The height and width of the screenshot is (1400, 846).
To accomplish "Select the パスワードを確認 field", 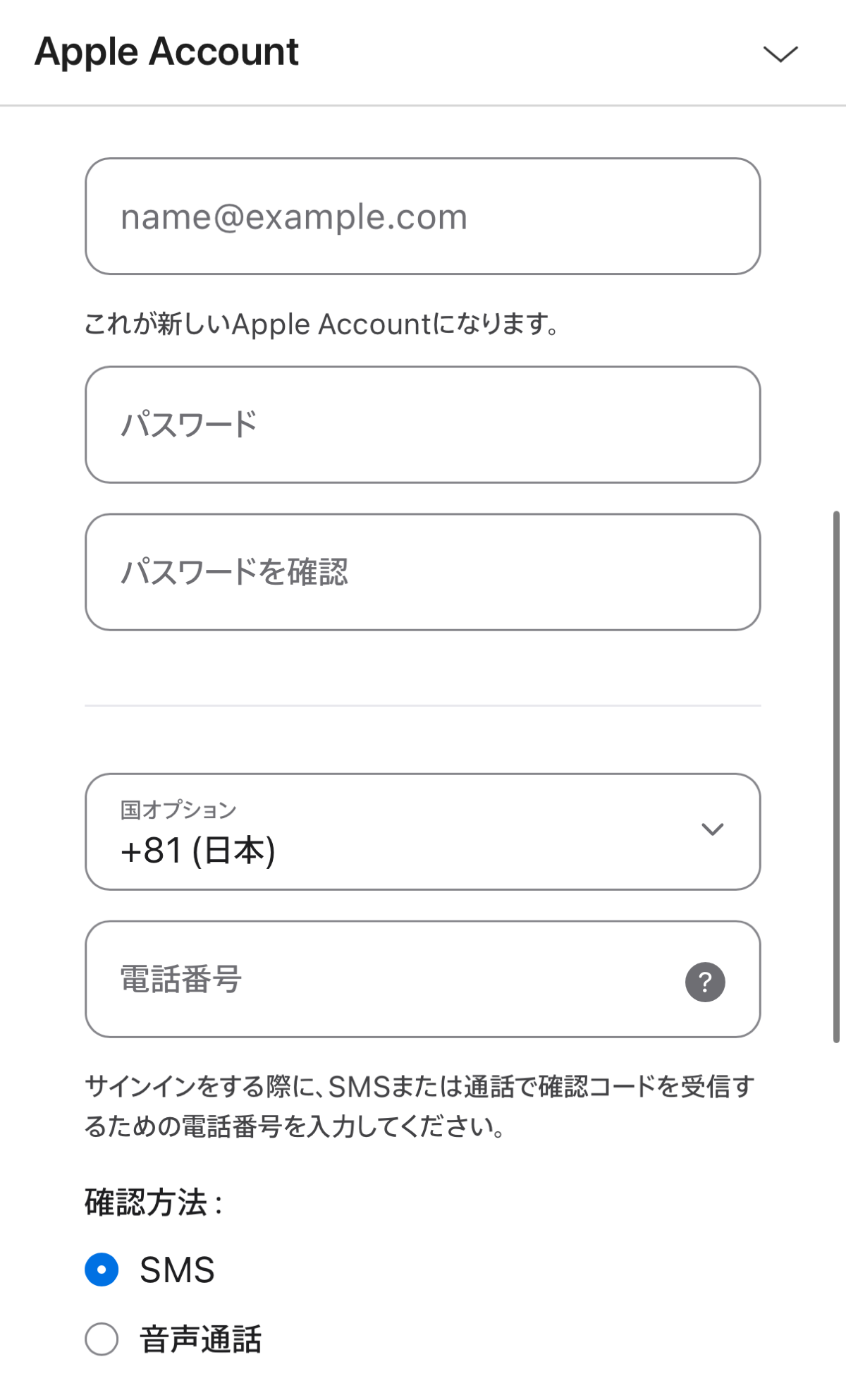I will (423, 572).
